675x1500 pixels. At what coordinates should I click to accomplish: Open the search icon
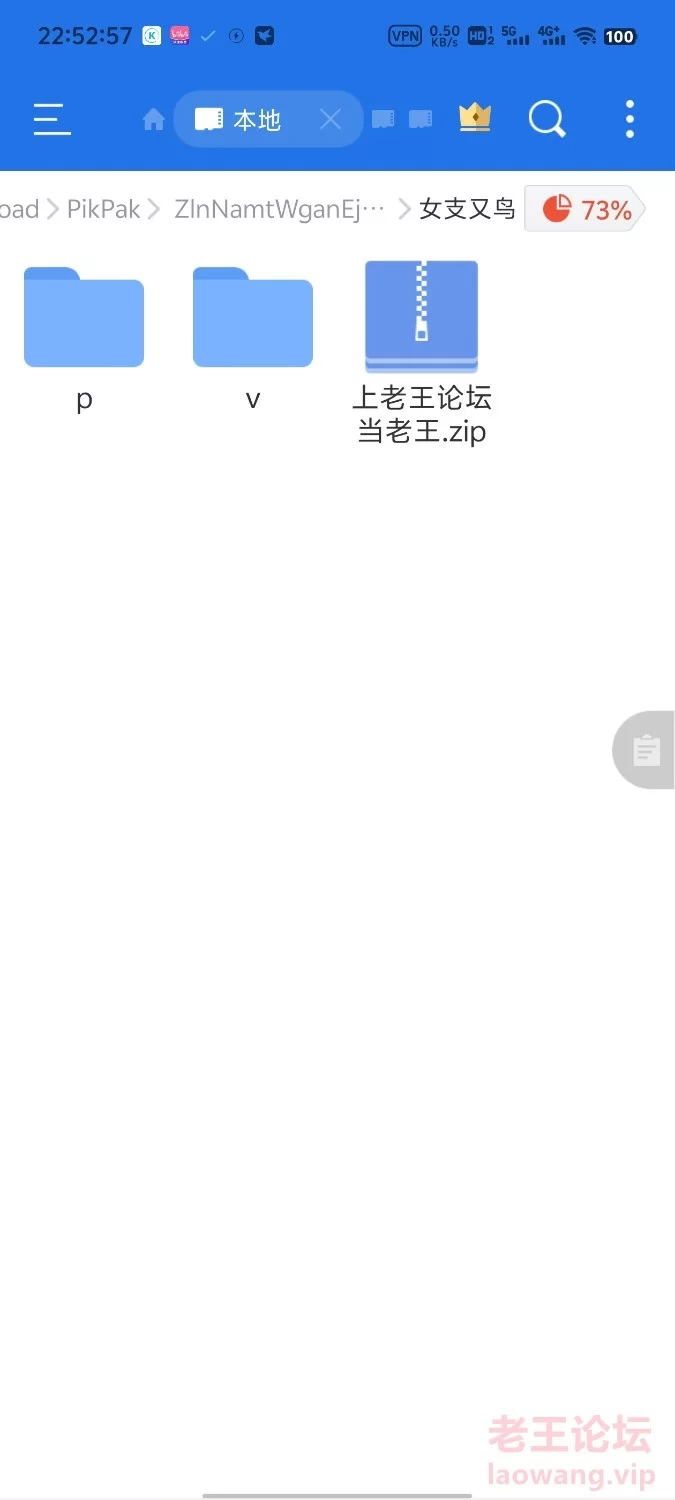tap(547, 119)
